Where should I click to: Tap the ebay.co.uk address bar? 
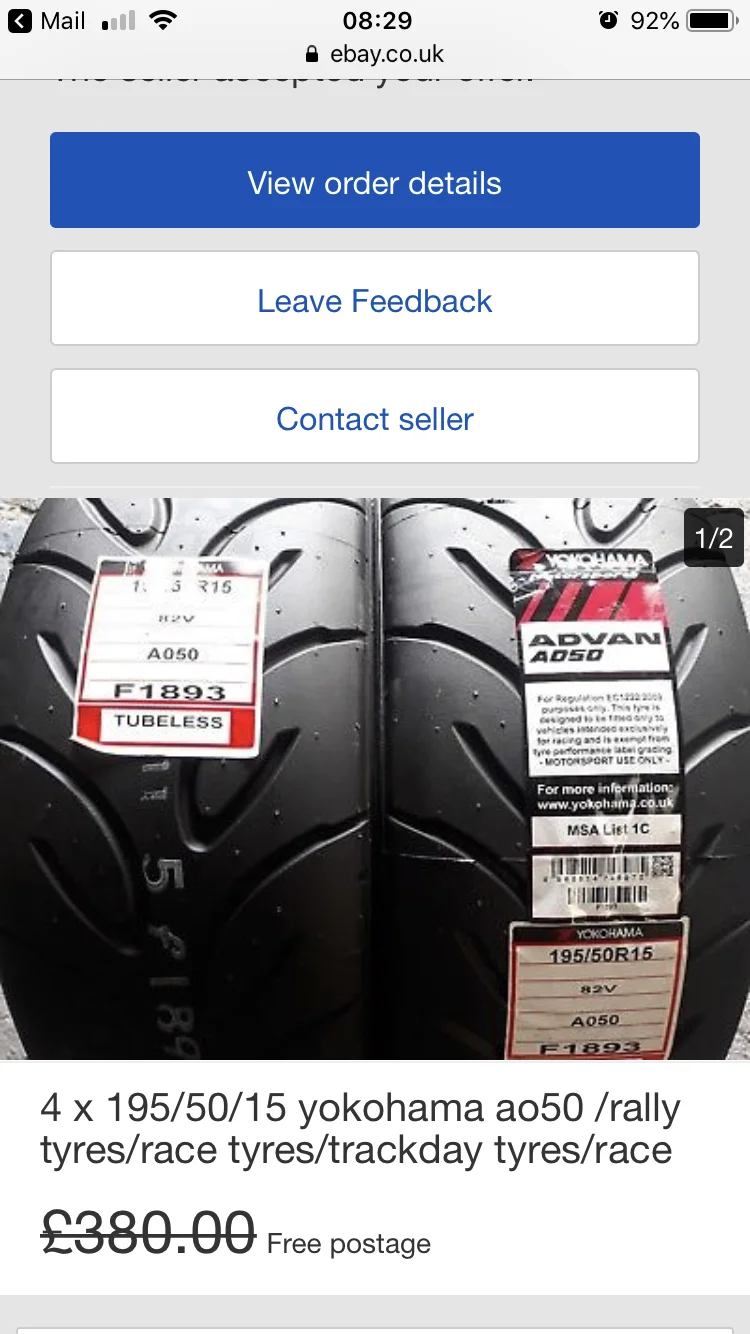point(375,54)
